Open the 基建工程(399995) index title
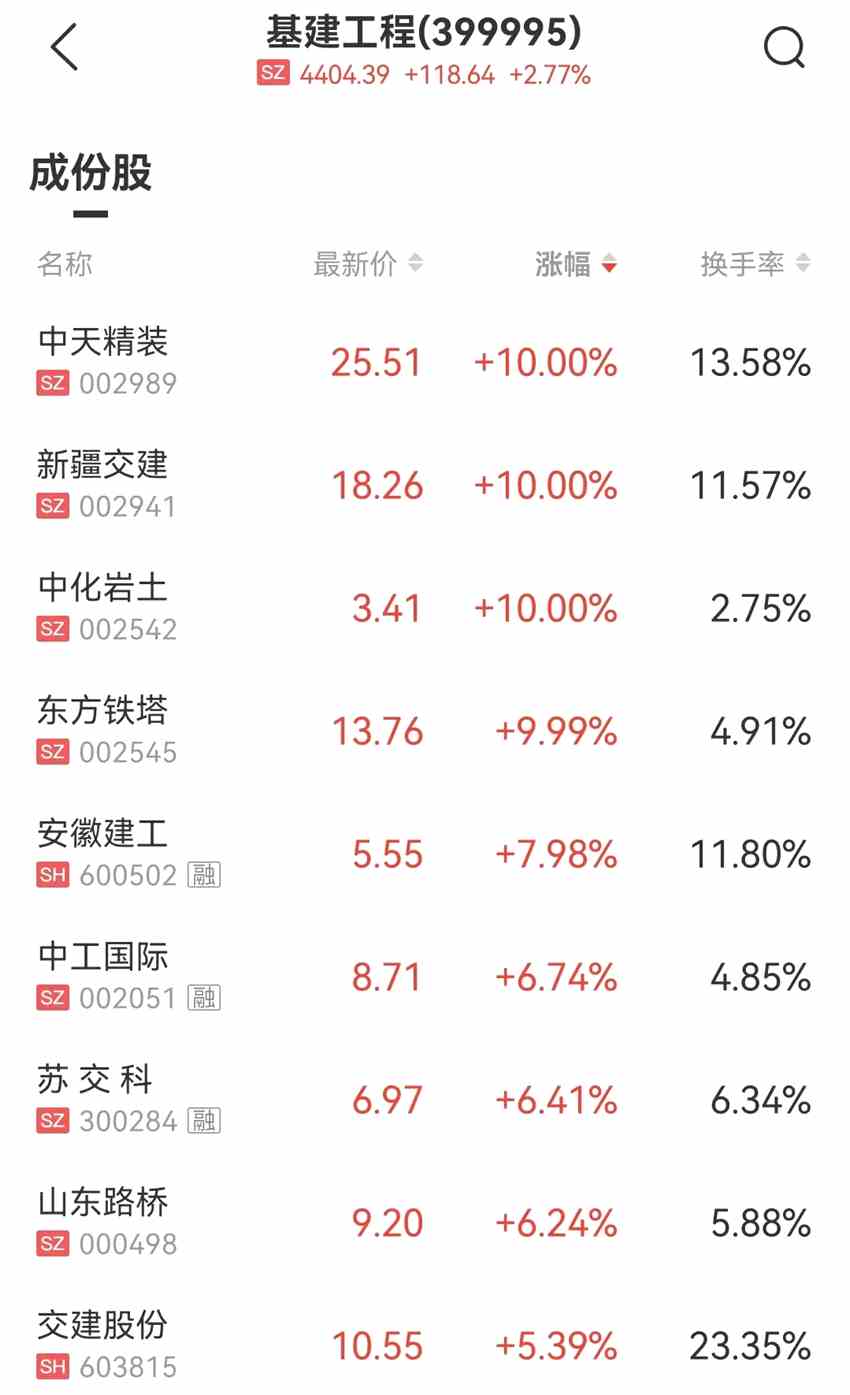This screenshot has height=1395, width=850. 424,32
